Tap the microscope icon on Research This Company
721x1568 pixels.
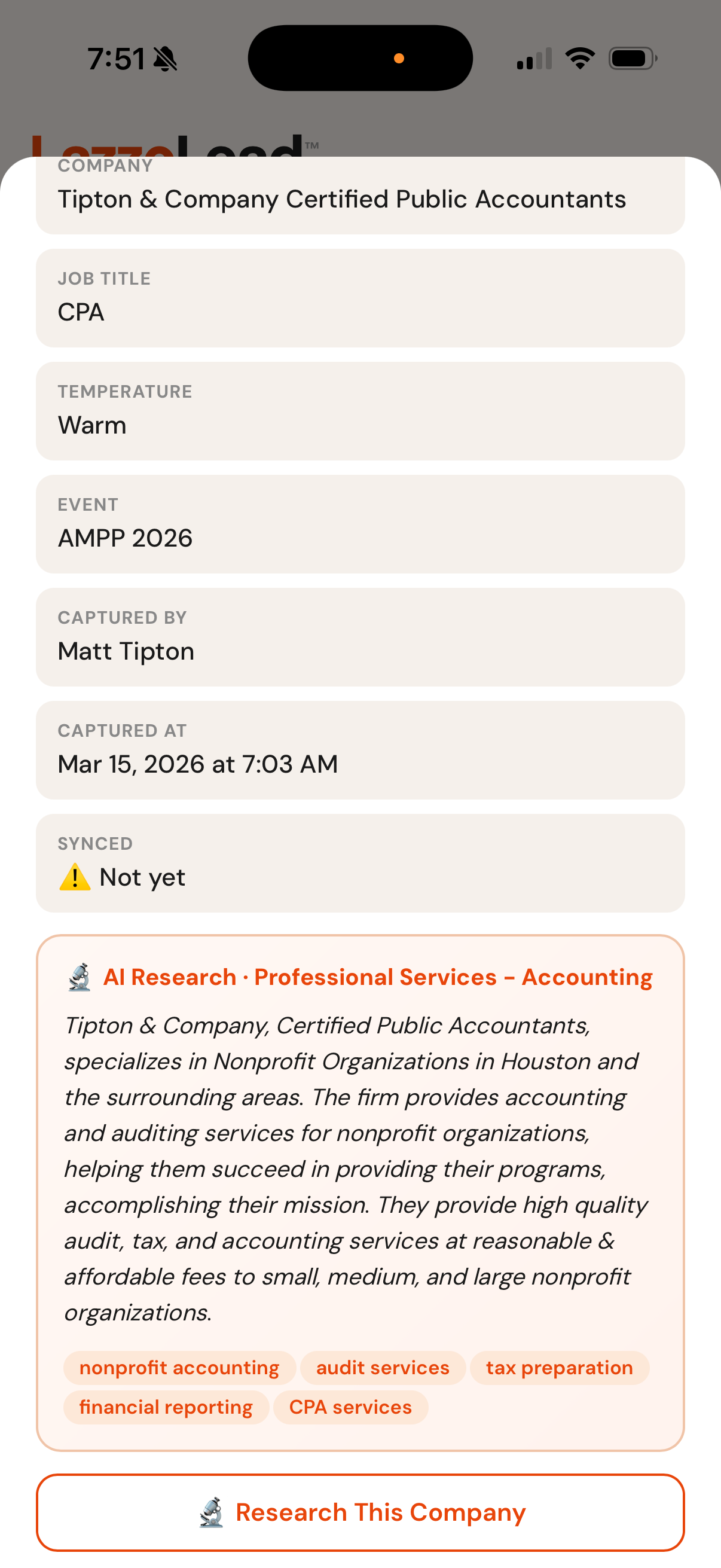[x=212, y=1512]
